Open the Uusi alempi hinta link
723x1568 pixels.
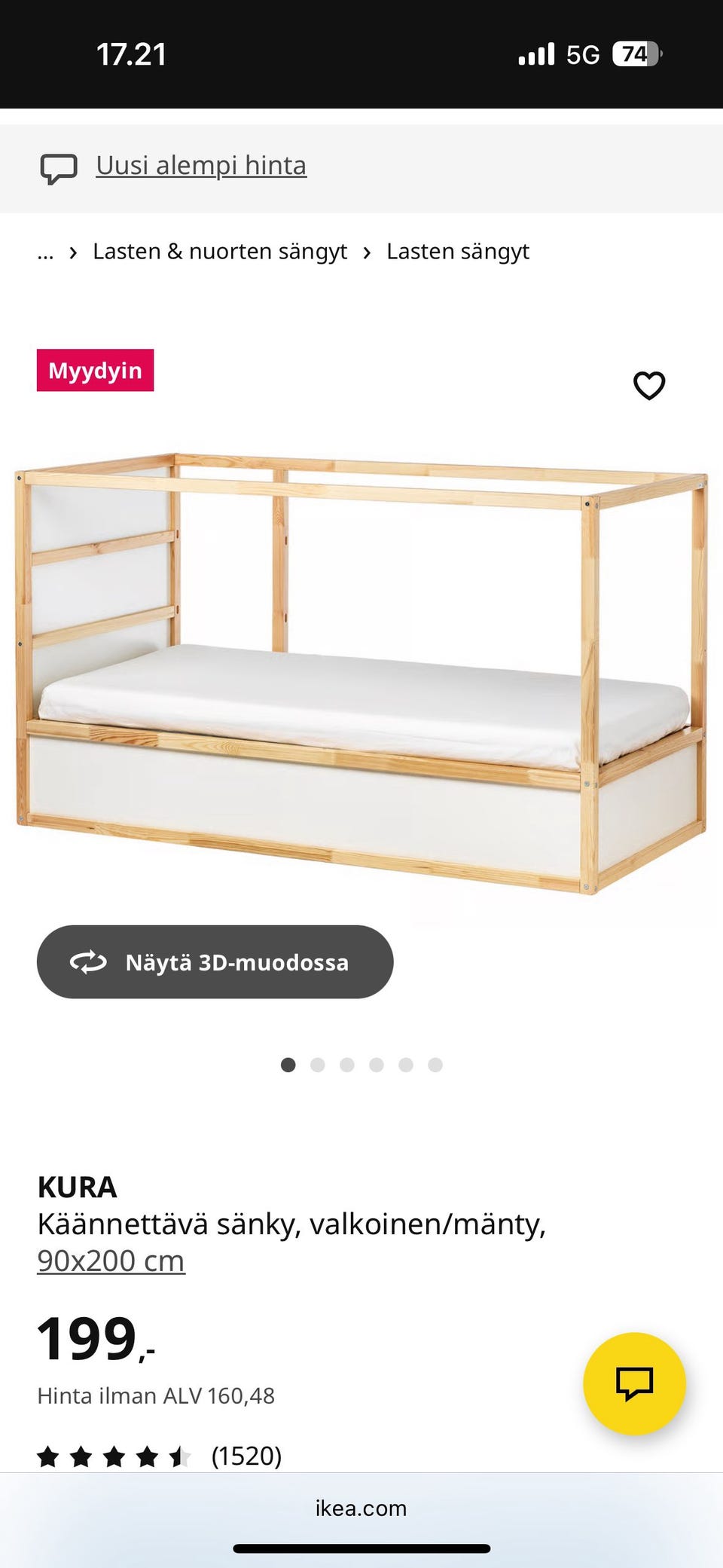click(x=200, y=166)
